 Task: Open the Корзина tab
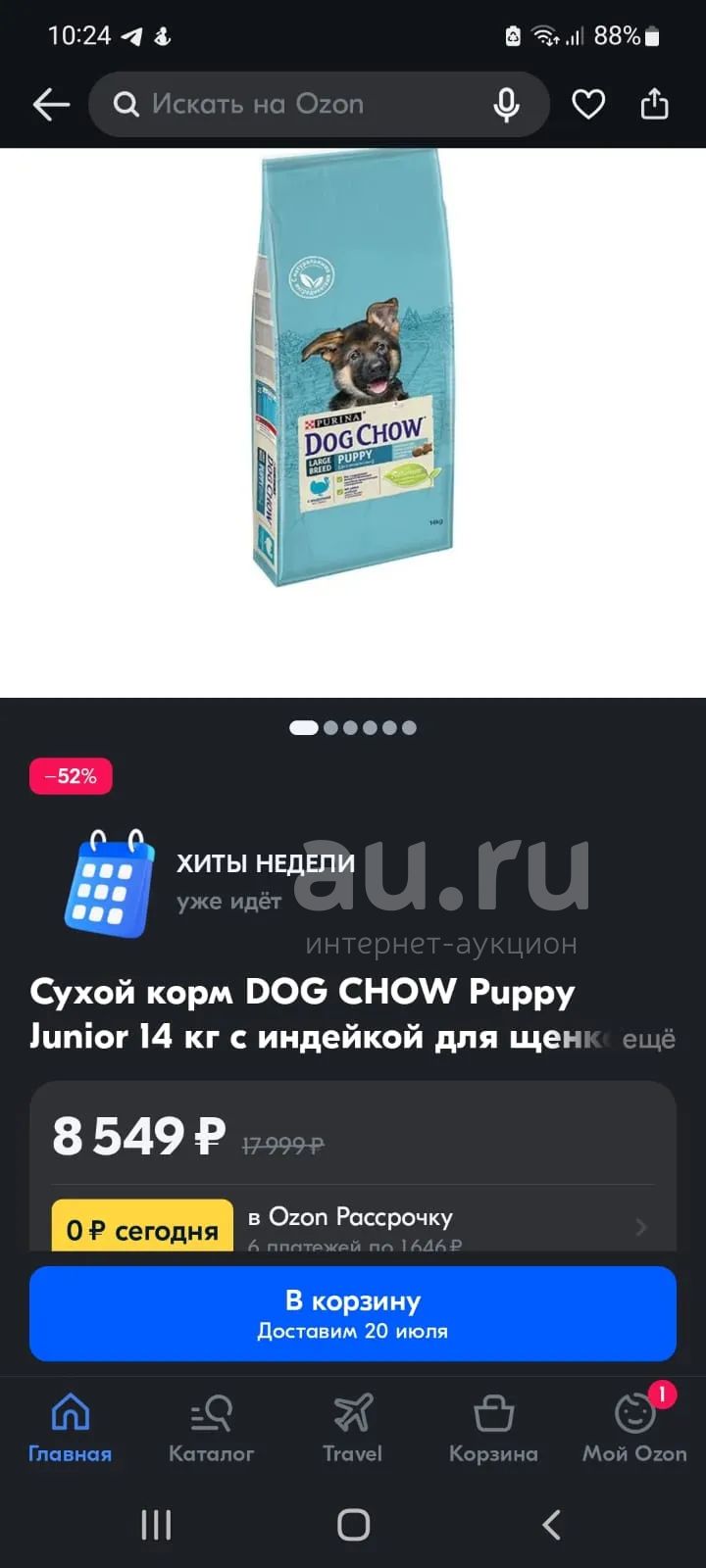(493, 1429)
